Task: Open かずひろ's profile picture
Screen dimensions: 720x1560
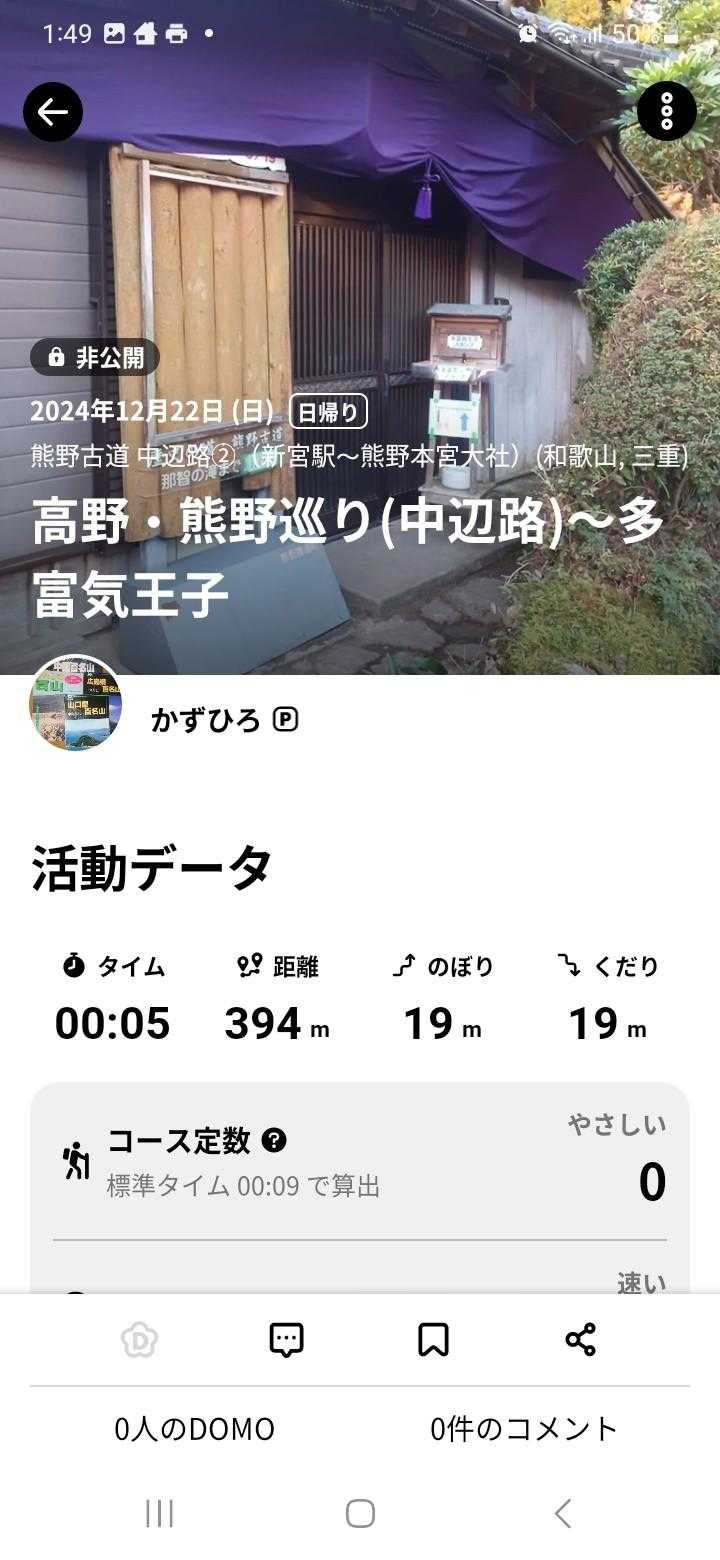Action: coord(75,703)
